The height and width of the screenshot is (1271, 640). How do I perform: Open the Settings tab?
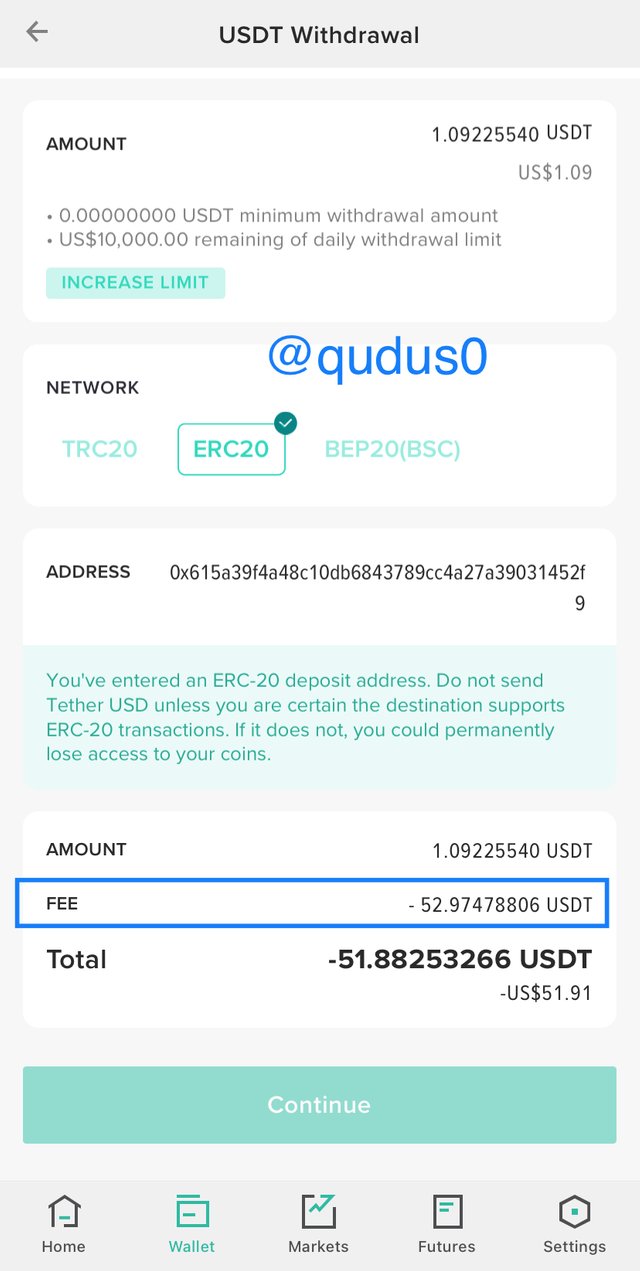[x=574, y=1224]
